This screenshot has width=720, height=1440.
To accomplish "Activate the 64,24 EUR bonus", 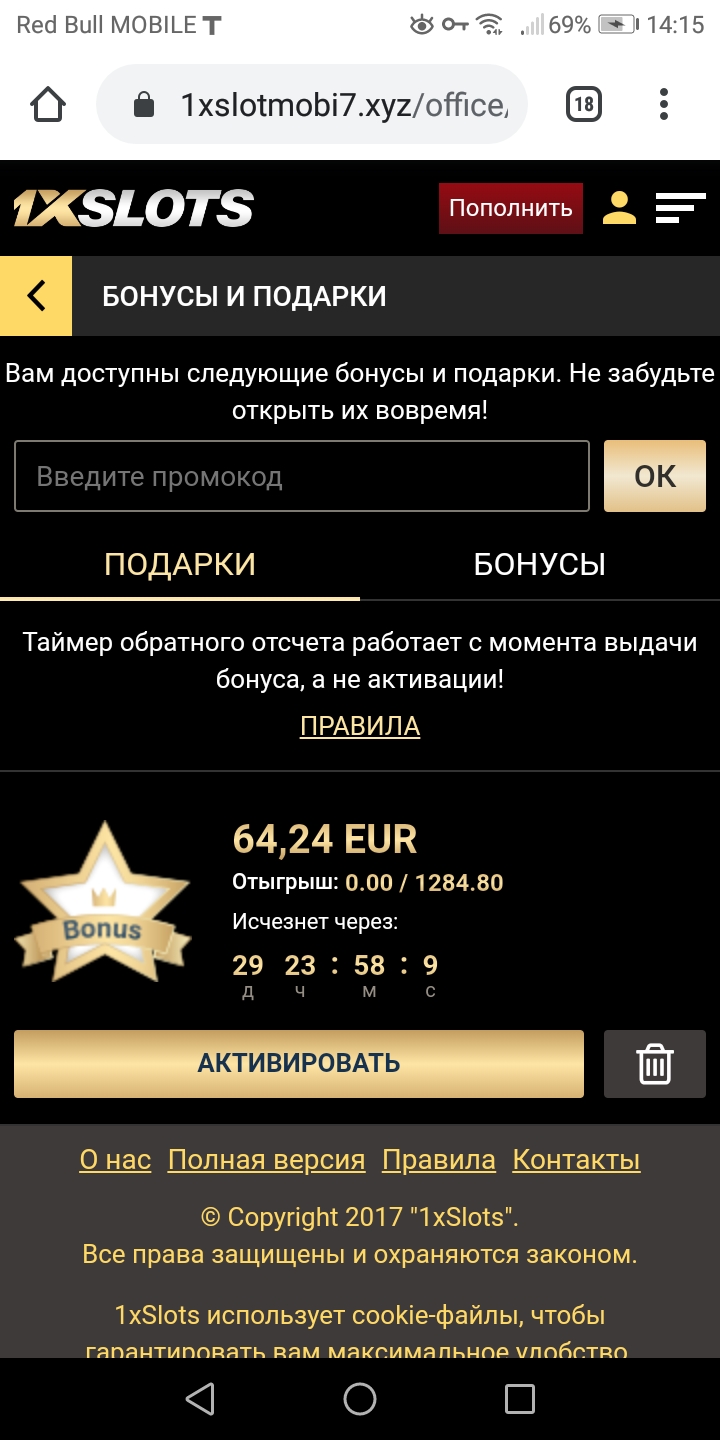I will (x=298, y=1063).
